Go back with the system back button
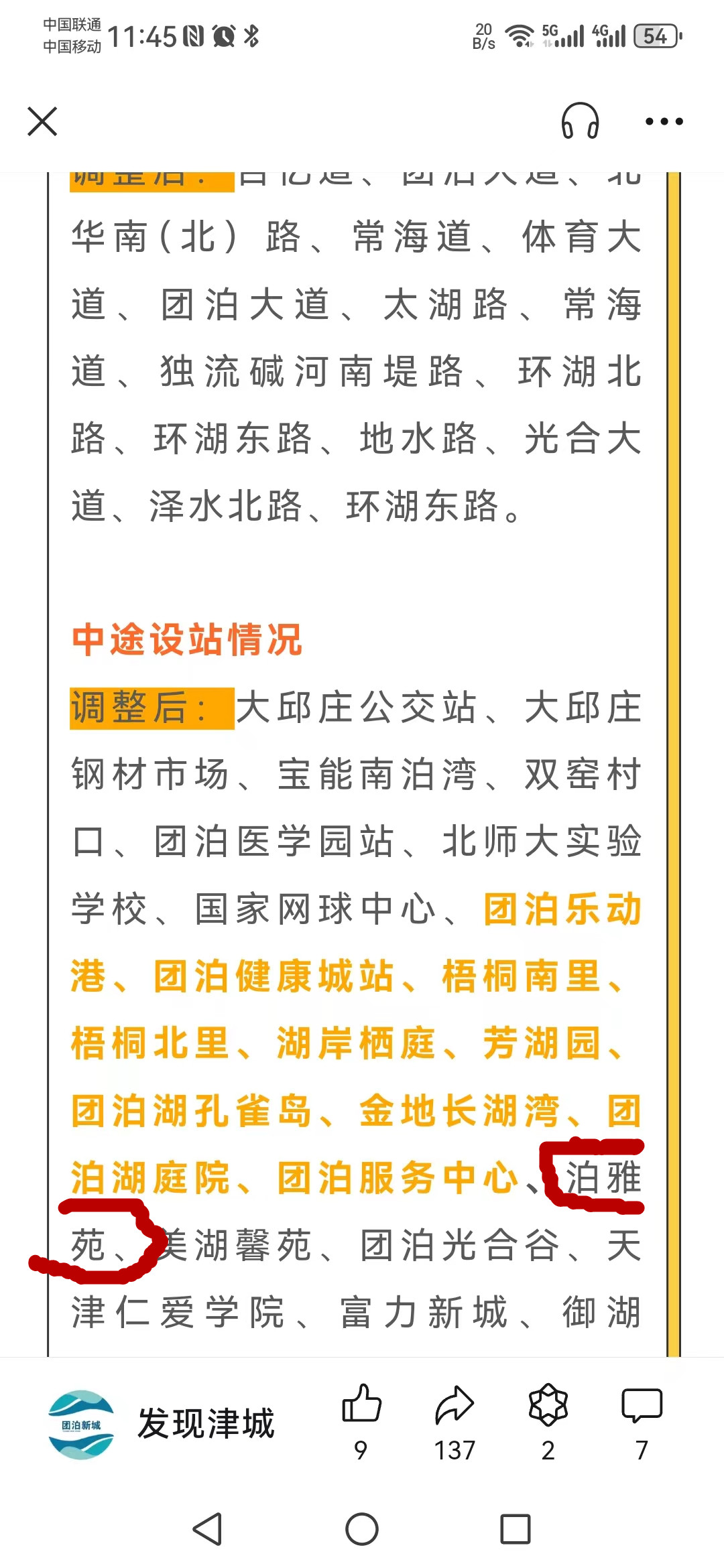 (208, 1529)
